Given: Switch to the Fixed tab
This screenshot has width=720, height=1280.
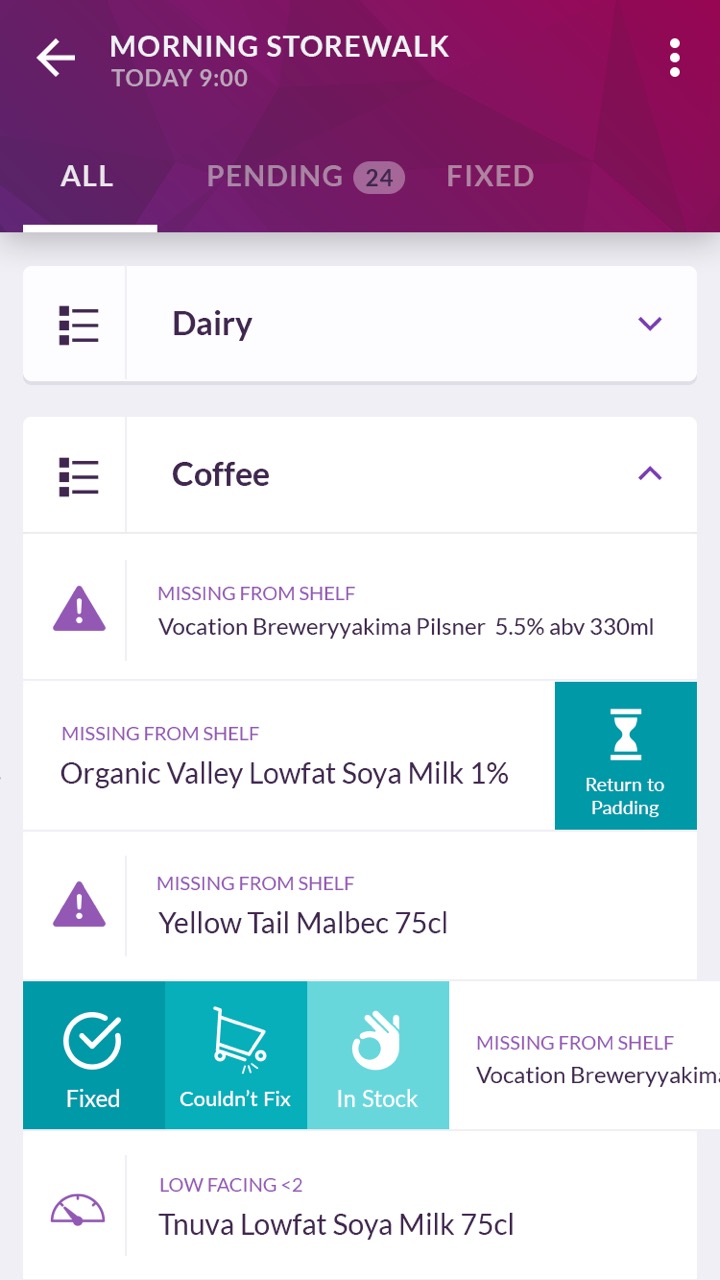Looking at the screenshot, I should (x=490, y=177).
